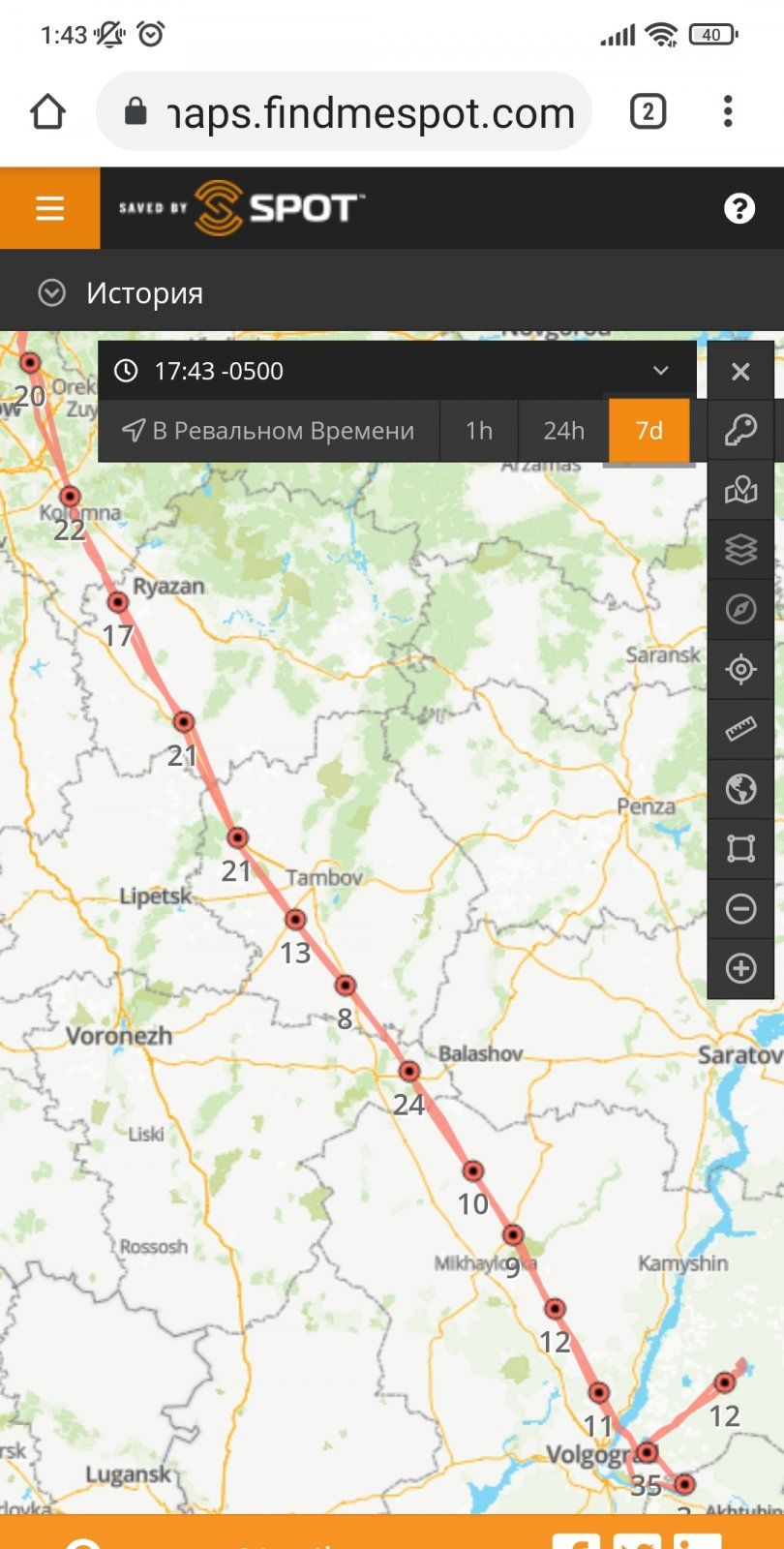The height and width of the screenshot is (1549, 784).
Task: Open the help question mark
Action: [x=739, y=208]
